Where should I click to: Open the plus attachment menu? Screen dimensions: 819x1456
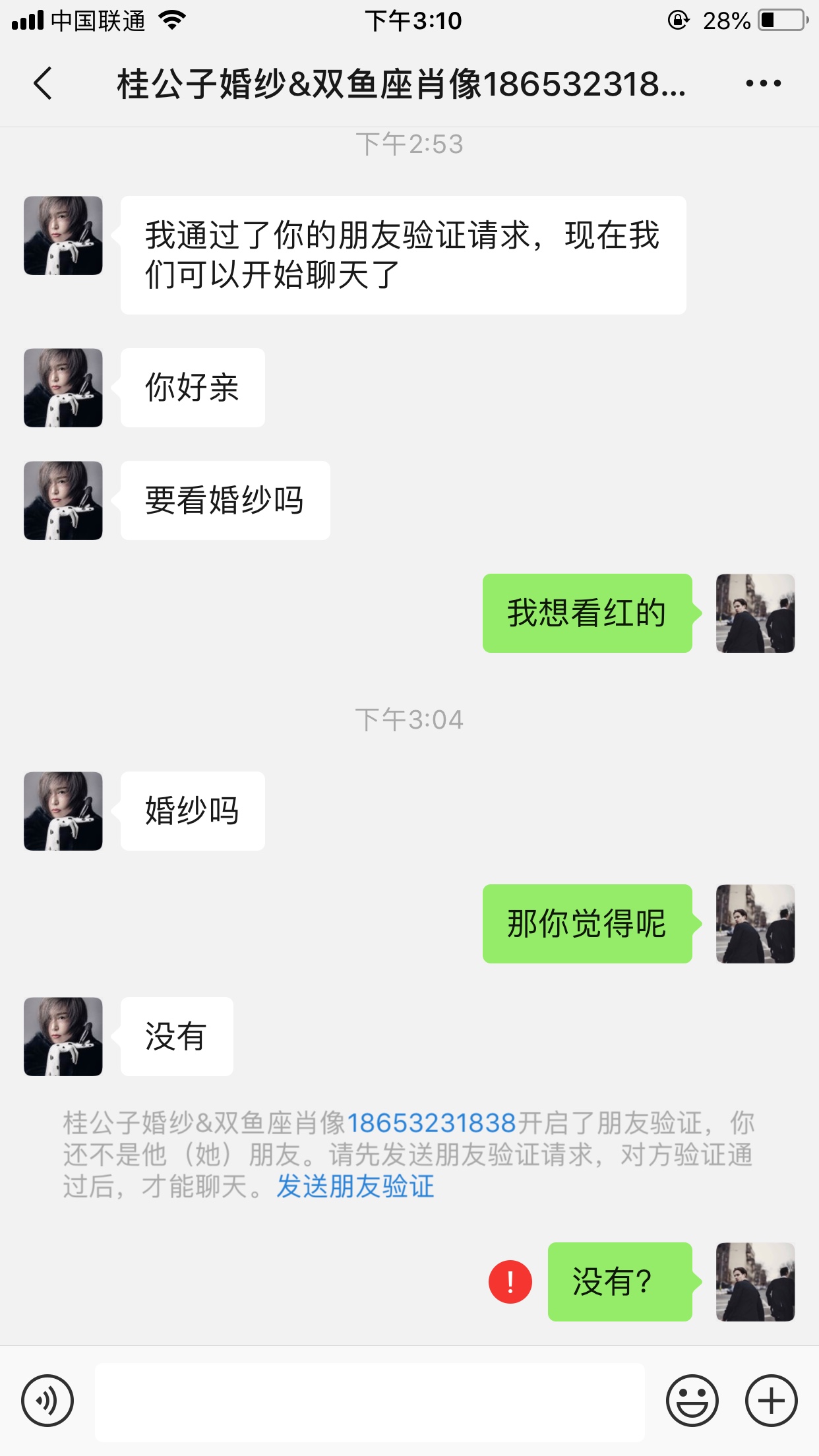coord(771,1401)
